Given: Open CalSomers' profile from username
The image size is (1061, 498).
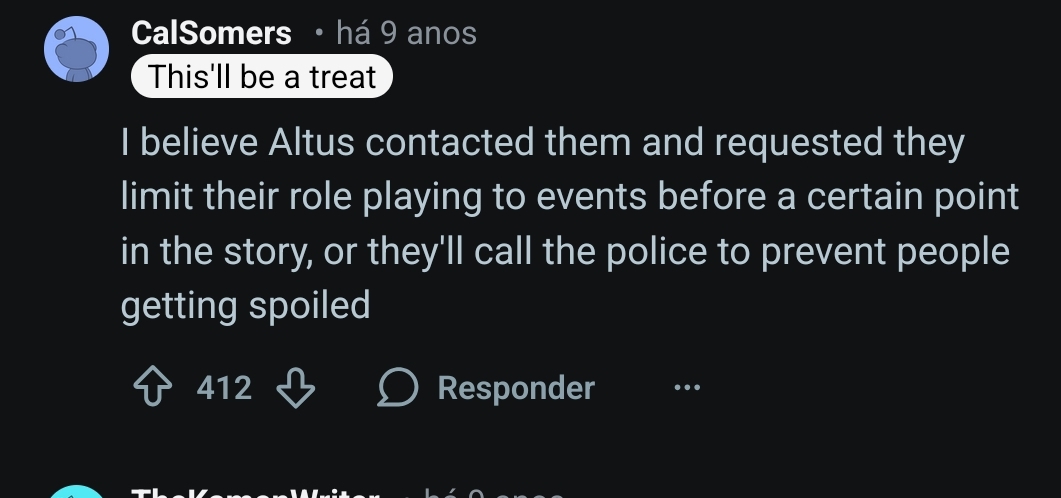Looking at the screenshot, I should (x=211, y=33).
